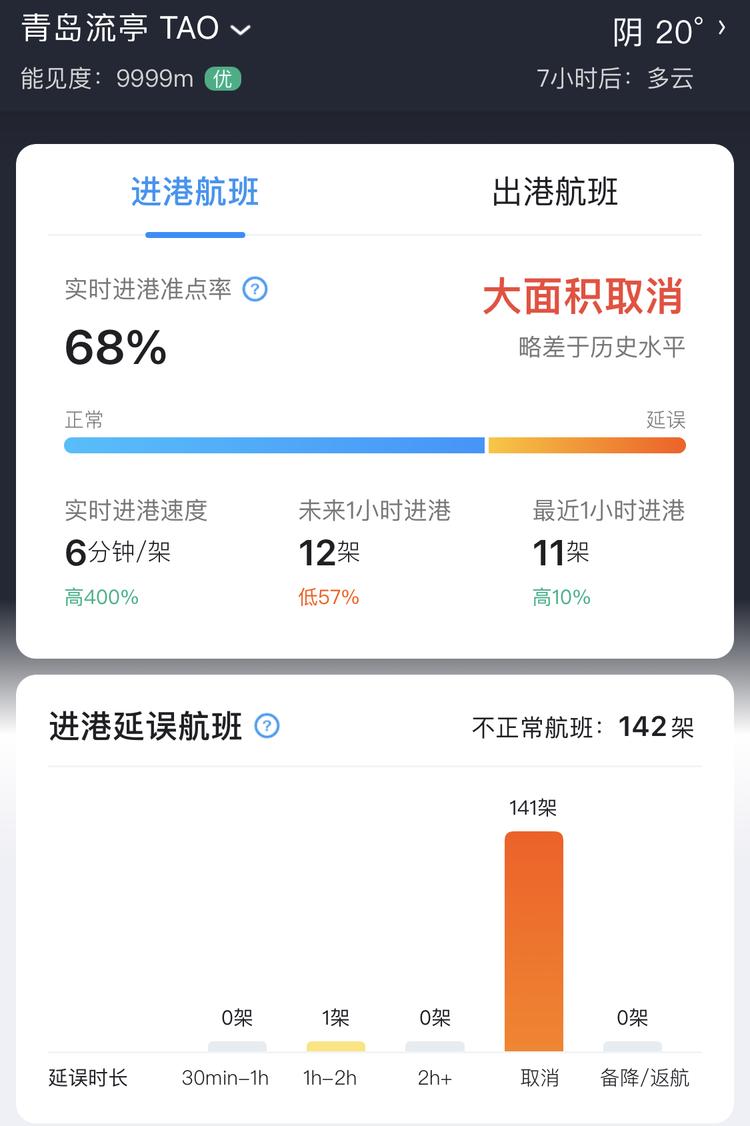This screenshot has height=1126, width=750.
Task: Show info for 进港延误航班 via question mark
Action: click(267, 726)
